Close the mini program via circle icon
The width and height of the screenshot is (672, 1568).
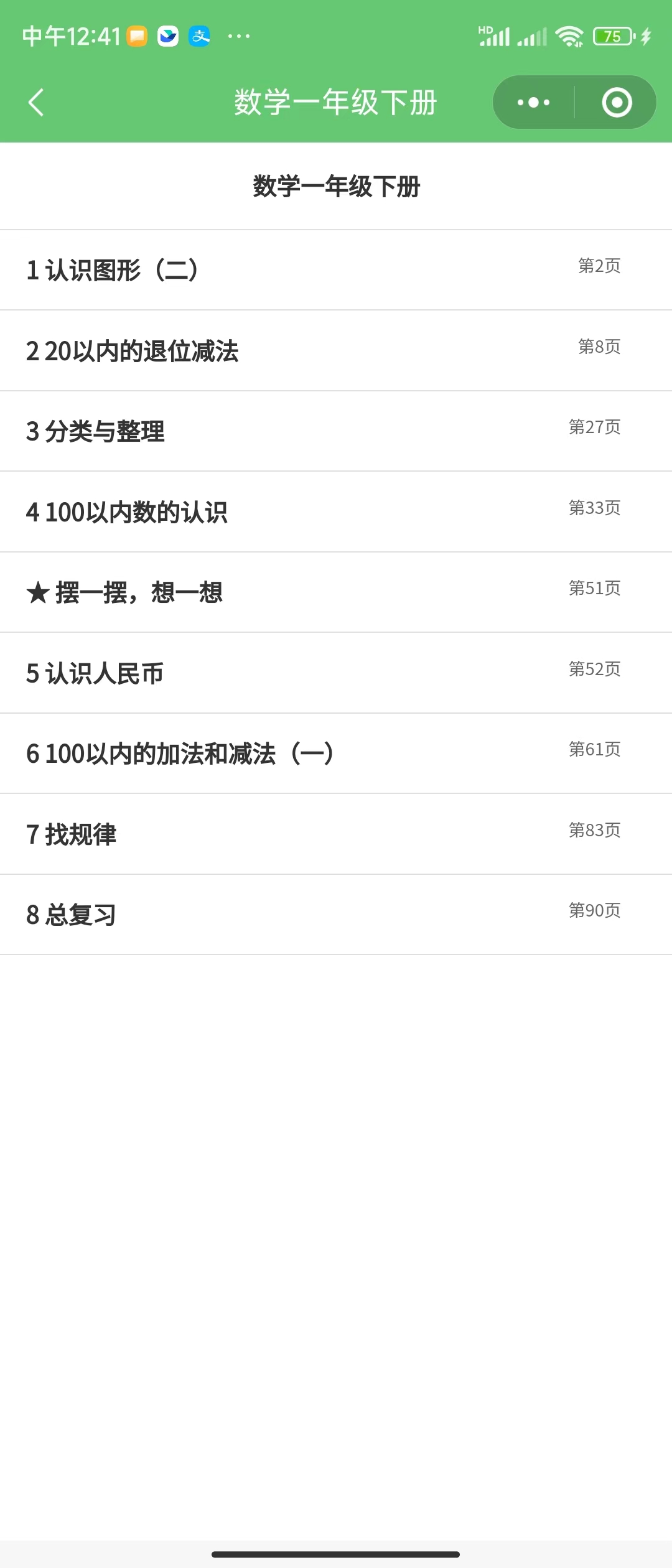617,103
